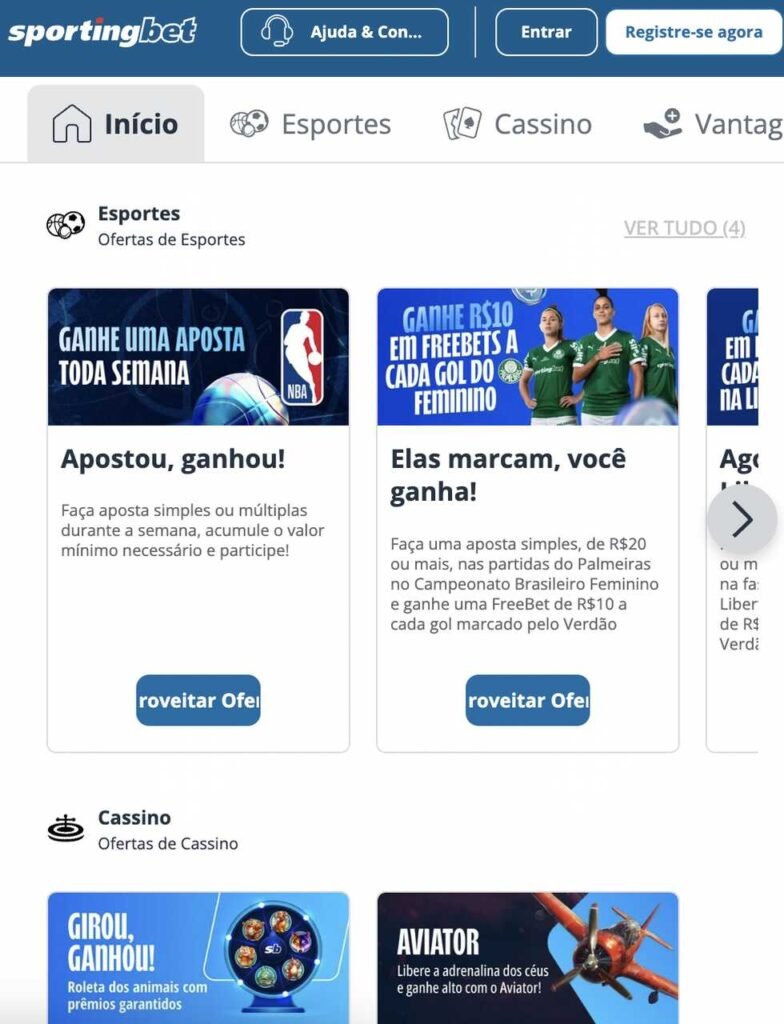
Task: Switch to the Início tab
Action: click(116, 124)
